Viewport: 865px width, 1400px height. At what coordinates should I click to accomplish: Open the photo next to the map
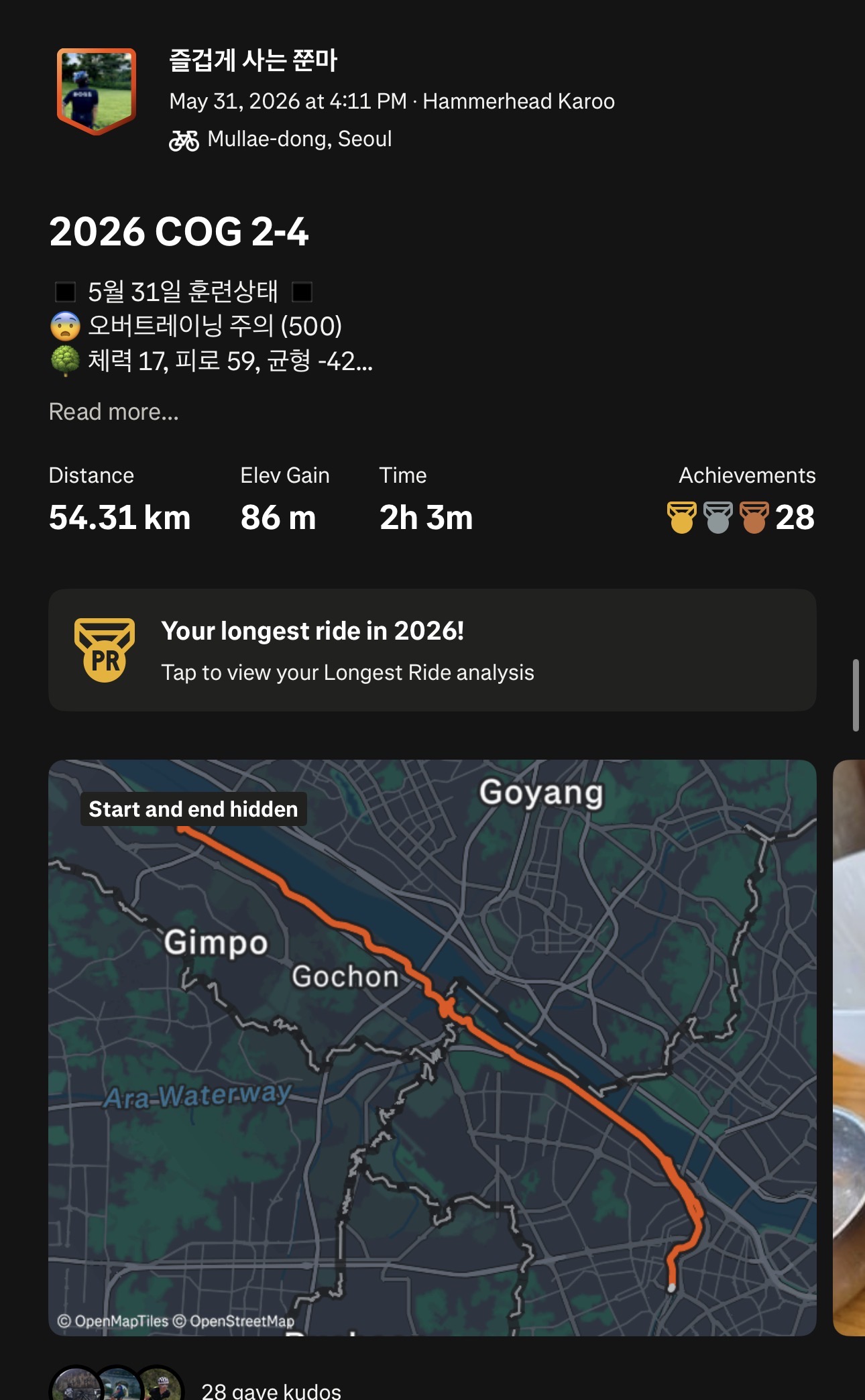[849, 1047]
